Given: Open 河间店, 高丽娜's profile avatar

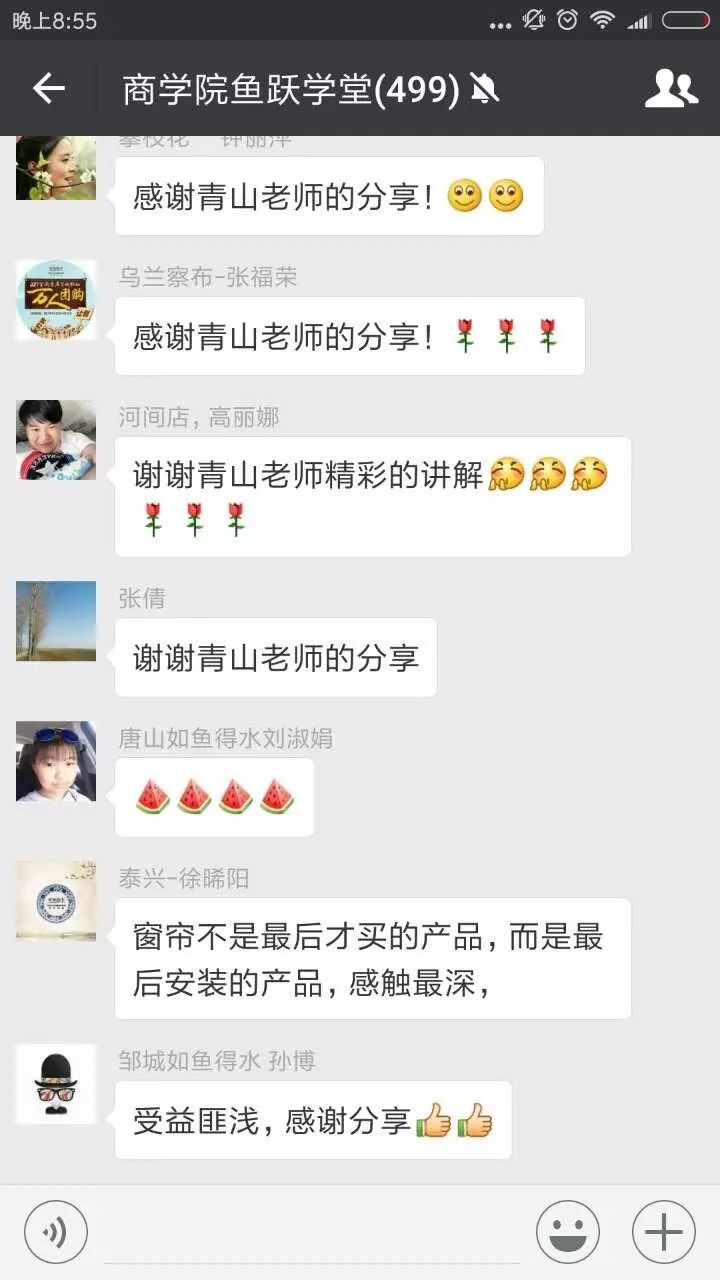Looking at the screenshot, I should pyautogui.click(x=56, y=440).
